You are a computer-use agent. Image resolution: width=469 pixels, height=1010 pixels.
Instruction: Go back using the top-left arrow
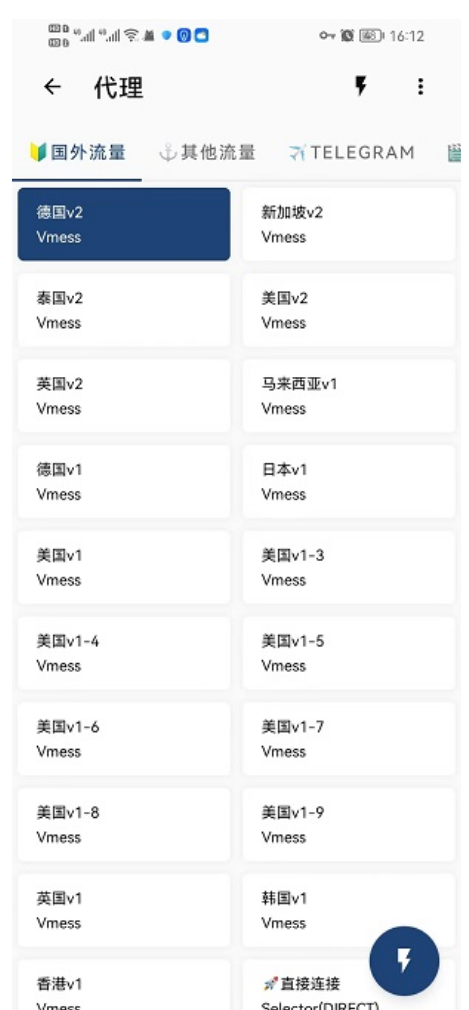coord(52,87)
